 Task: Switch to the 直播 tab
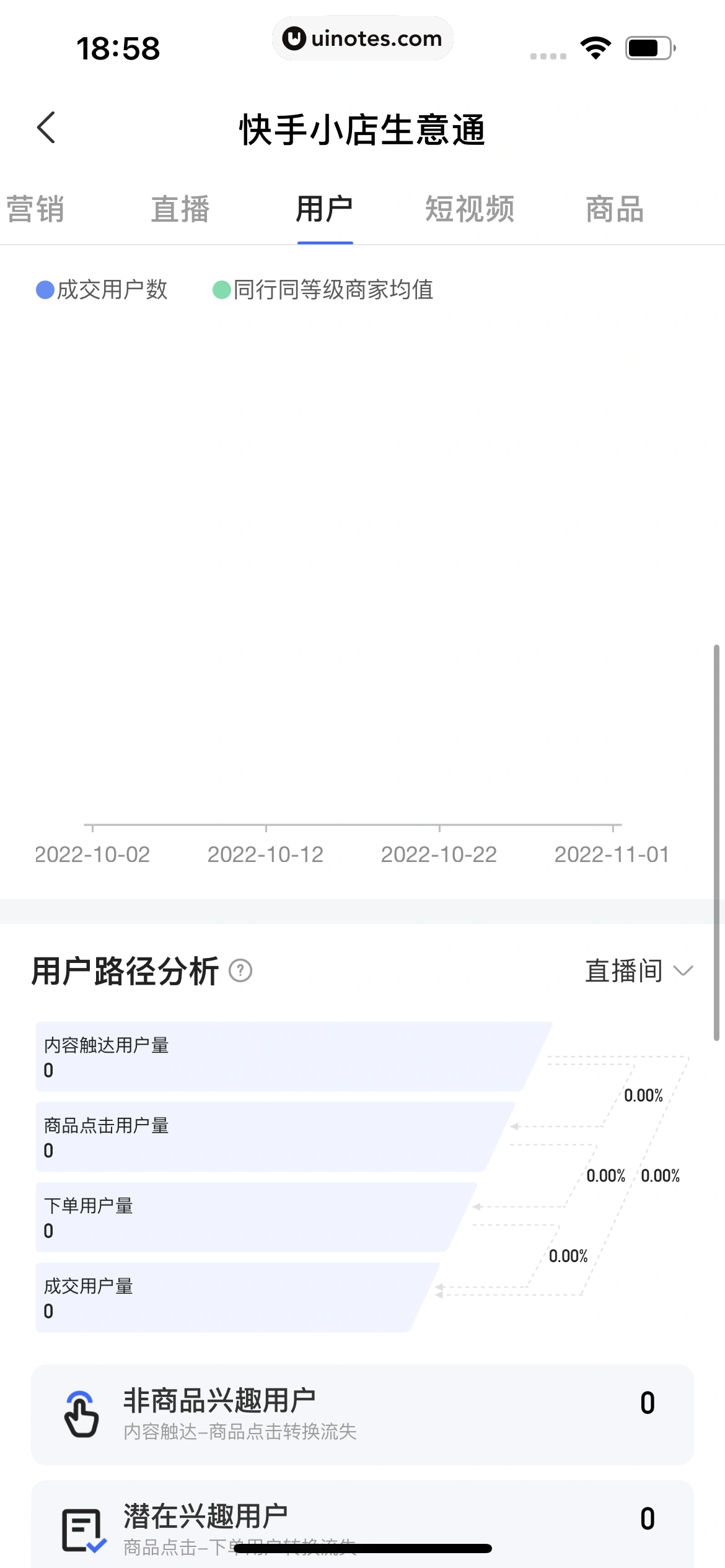[180, 209]
